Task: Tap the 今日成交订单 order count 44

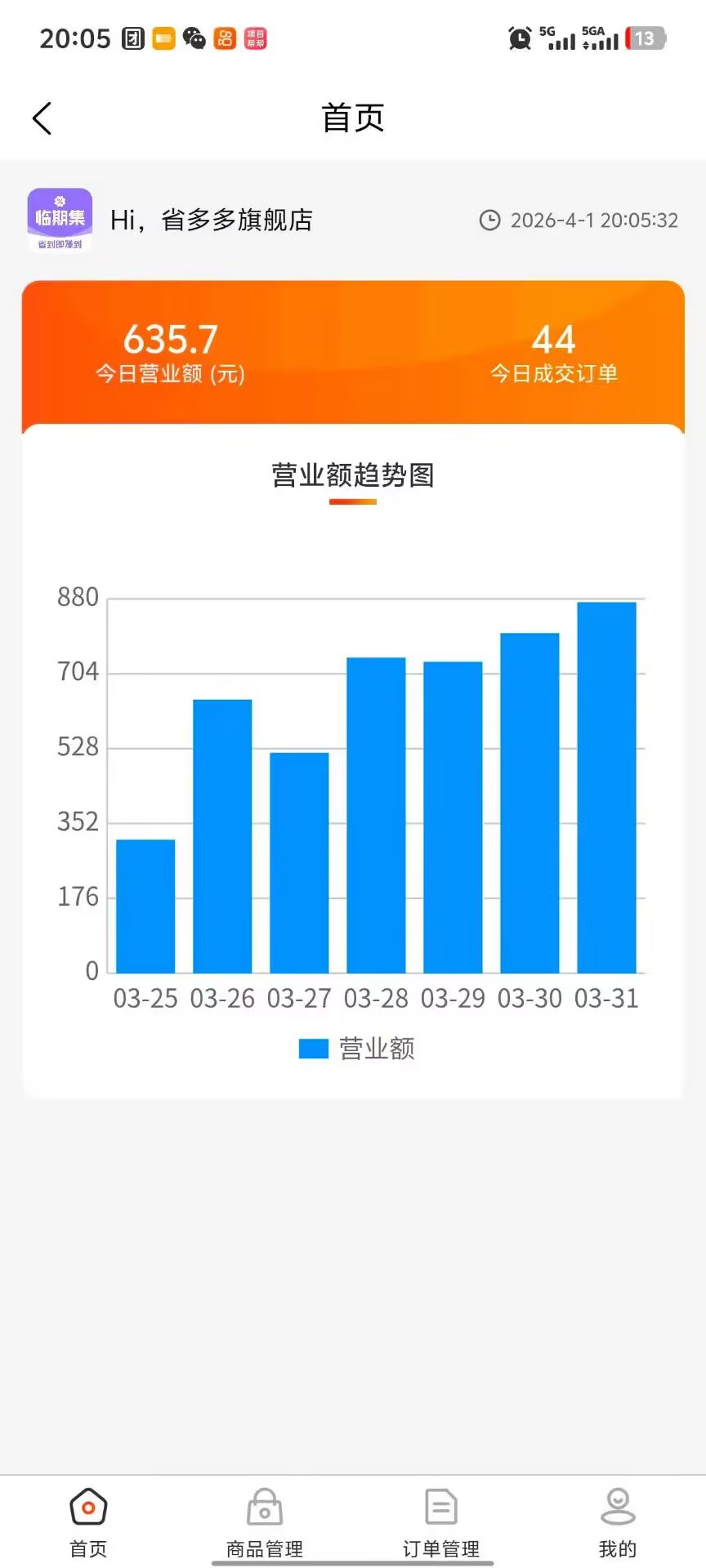Action: [552, 340]
